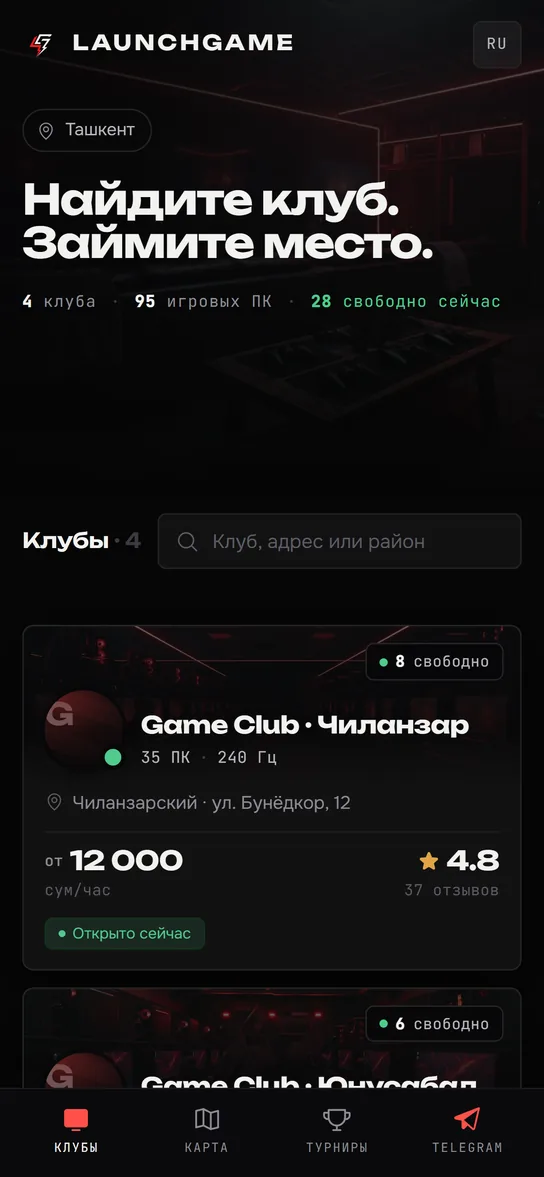Change city from Ташкент

point(87,131)
